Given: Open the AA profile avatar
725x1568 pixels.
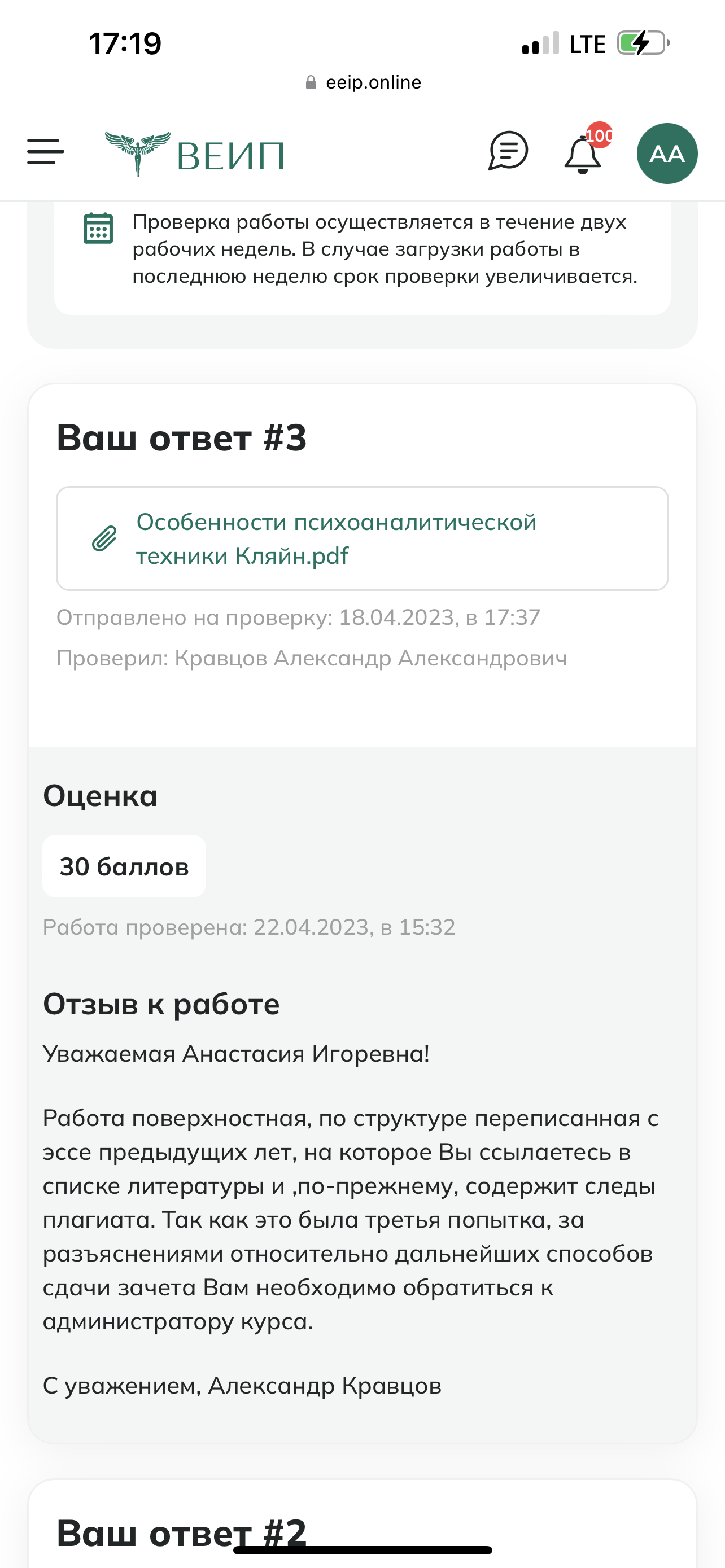Looking at the screenshot, I should point(667,154).
